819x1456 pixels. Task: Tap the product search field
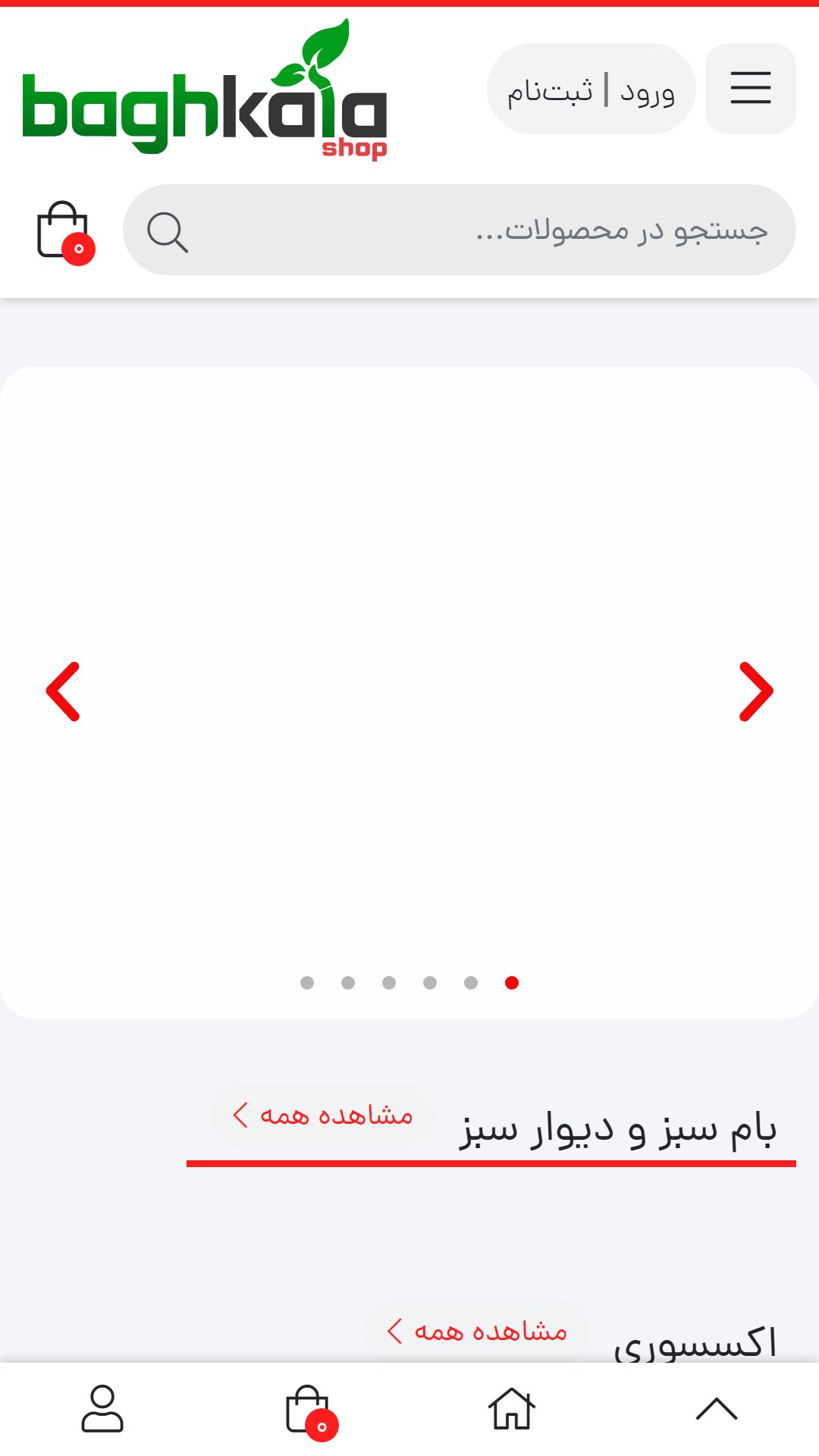(x=459, y=230)
